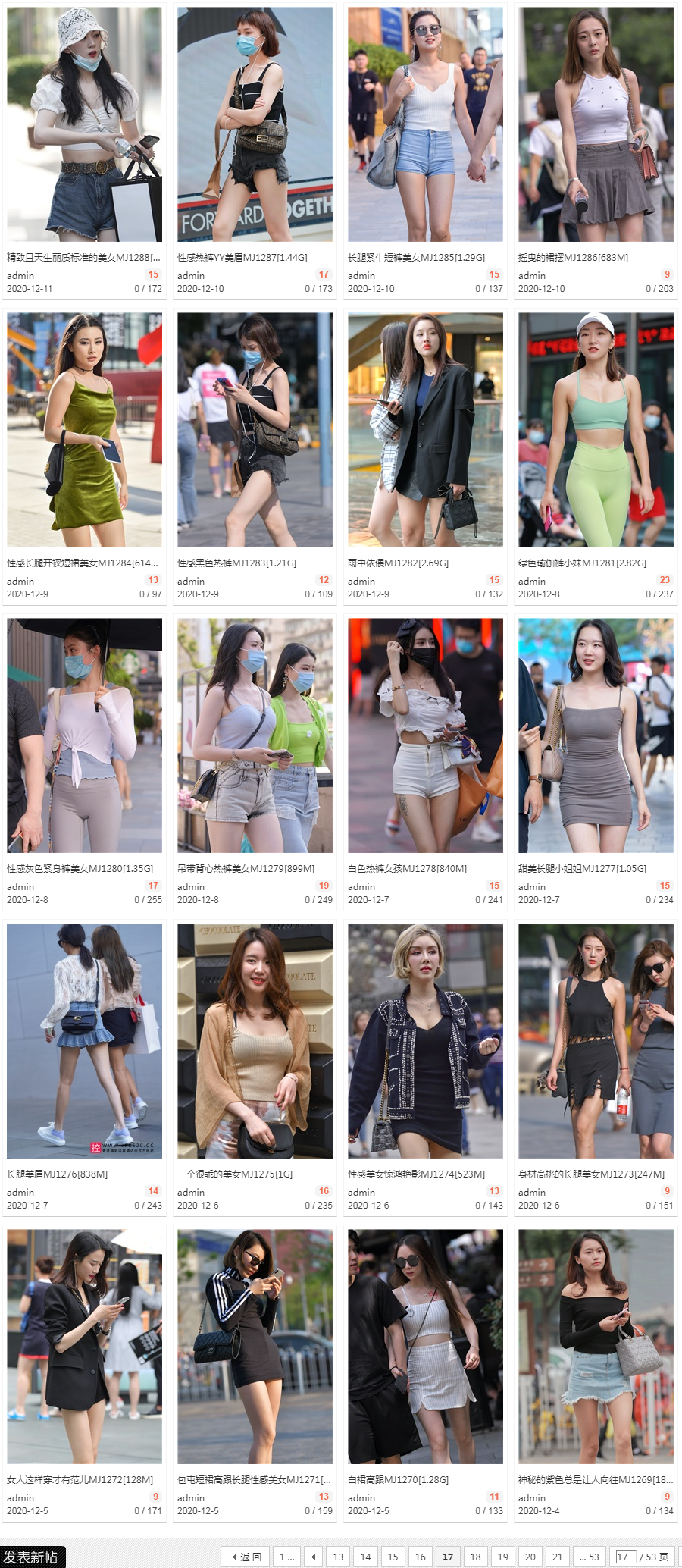682x1568 pixels.
Task: Jump to last page via ... 53
Action: (589, 1557)
